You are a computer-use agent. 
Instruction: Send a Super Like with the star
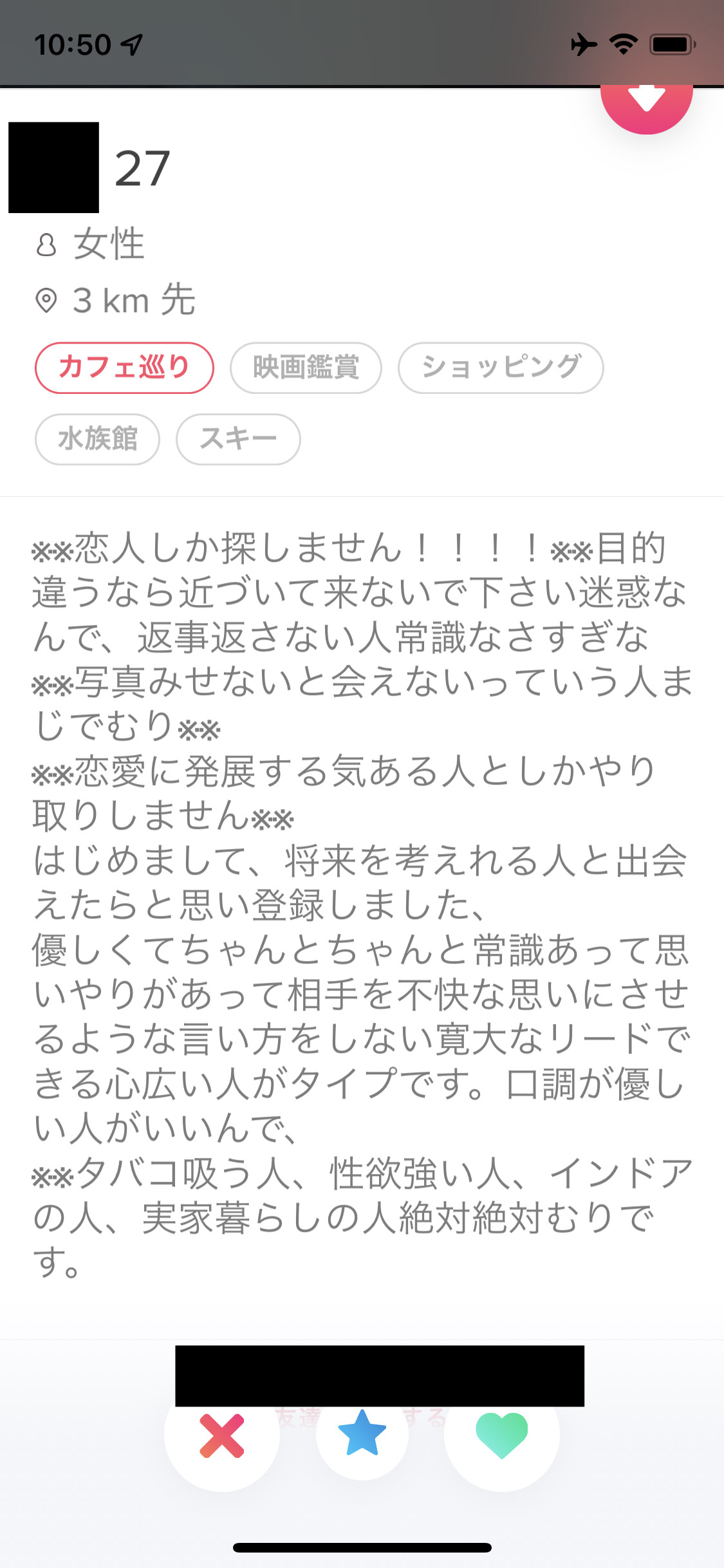click(362, 1434)
